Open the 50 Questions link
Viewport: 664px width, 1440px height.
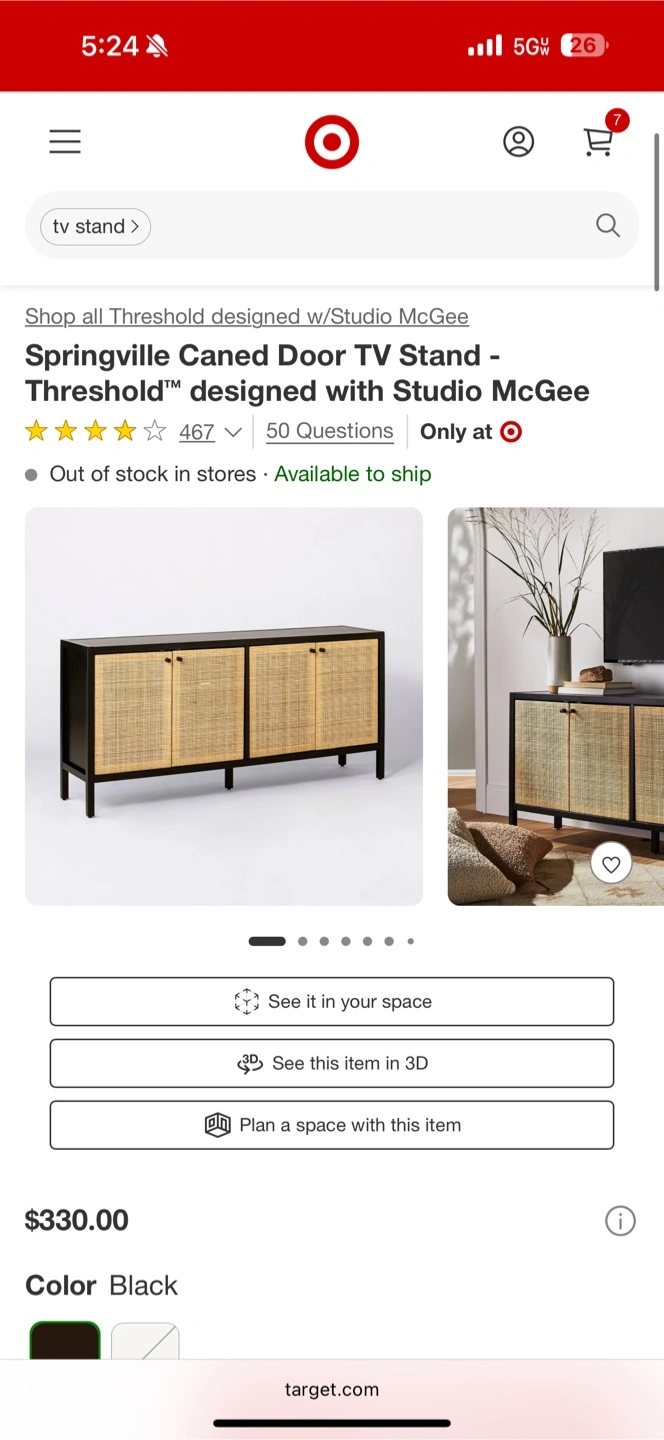point(330,431)
